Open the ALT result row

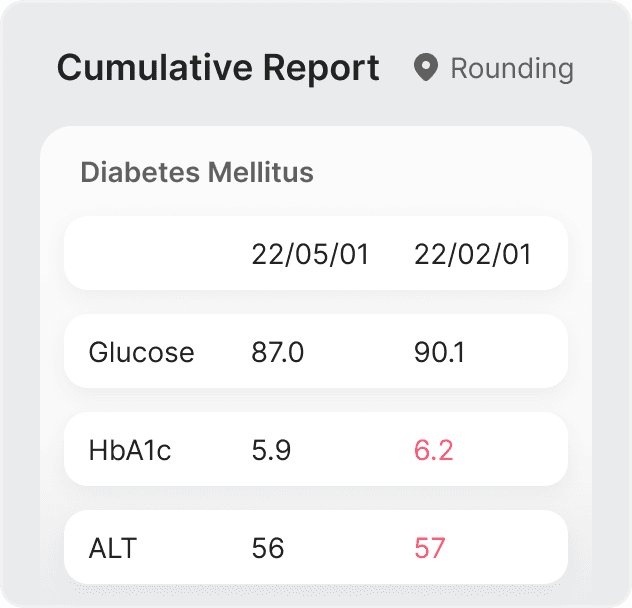[x=316, y=547]
